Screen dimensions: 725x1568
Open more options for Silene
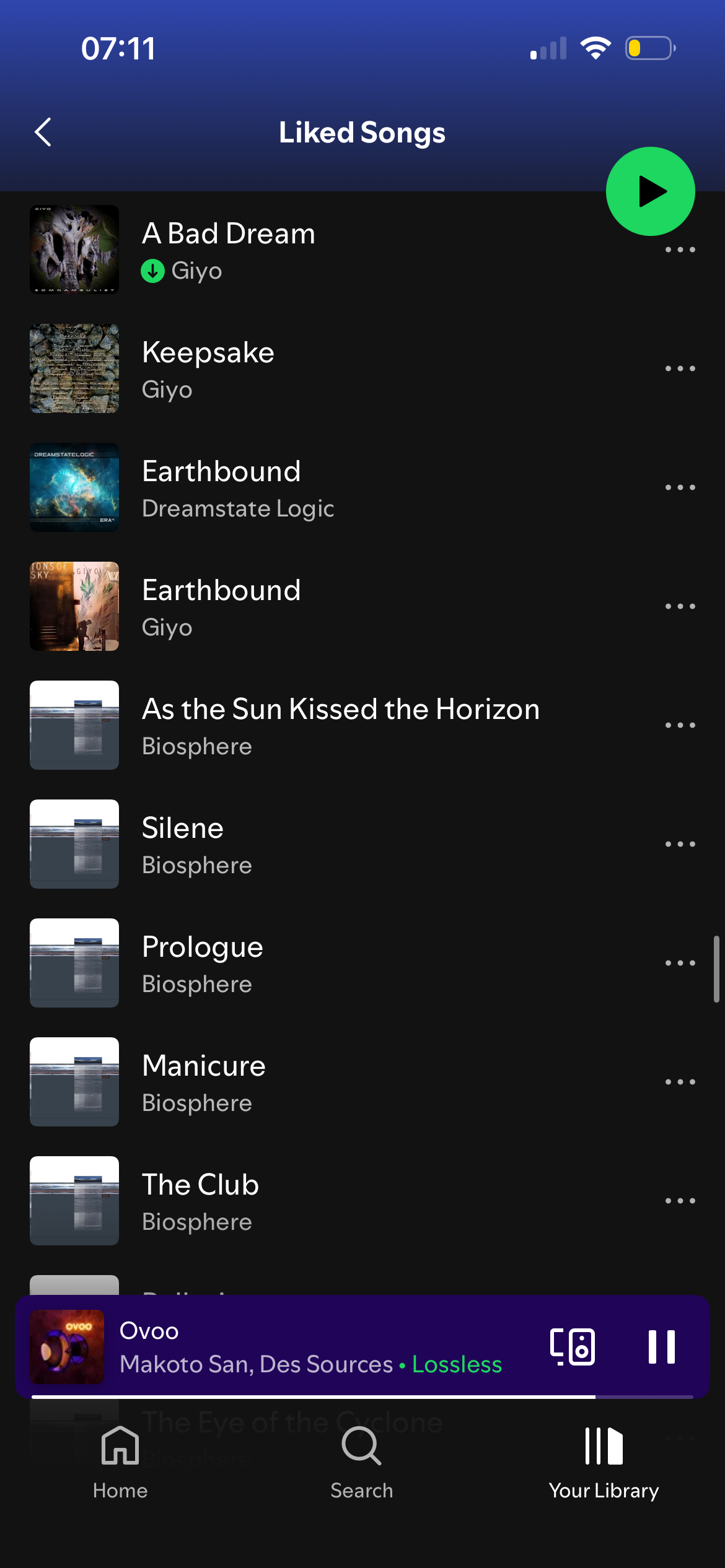(680, 844)
